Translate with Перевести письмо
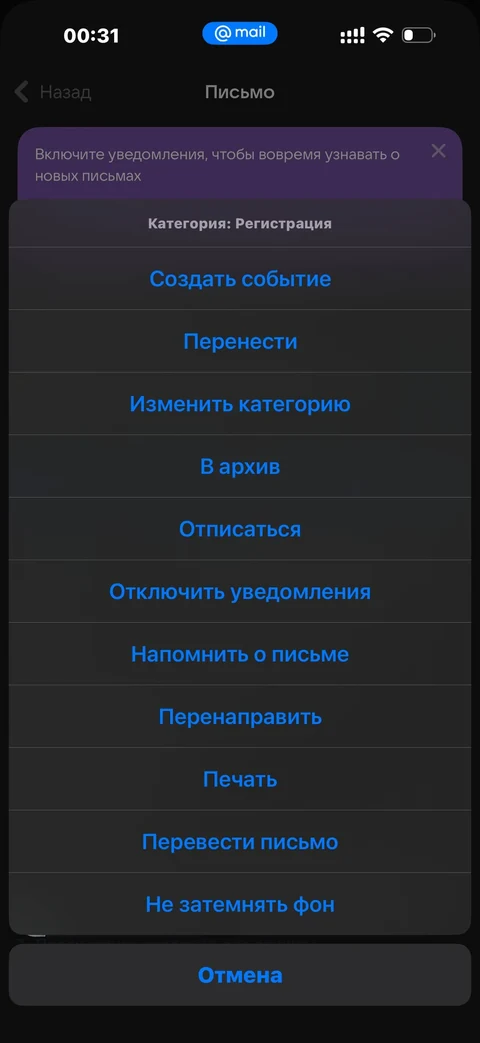 pyautogui.click(x=240, y=841)
